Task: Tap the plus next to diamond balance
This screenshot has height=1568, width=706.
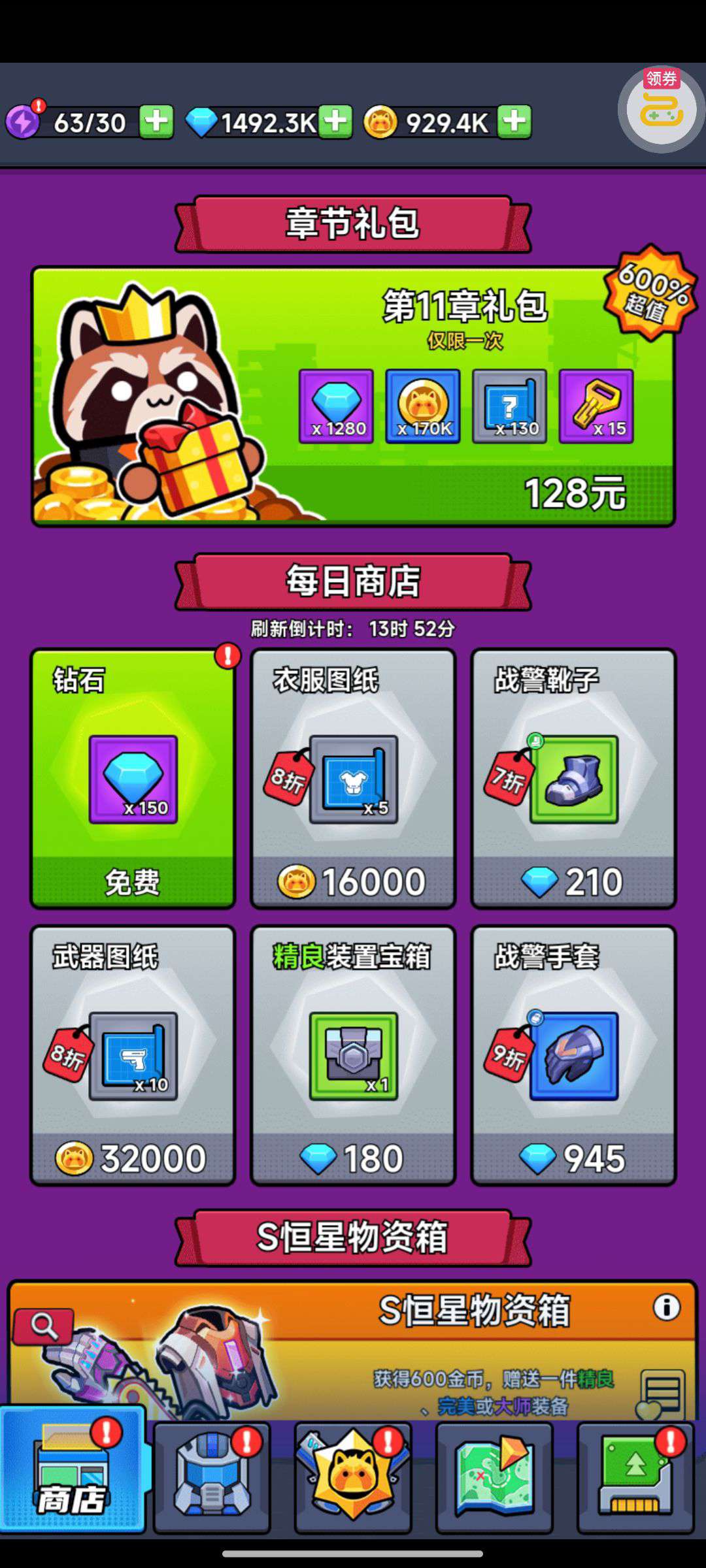Action: [335, 122]
